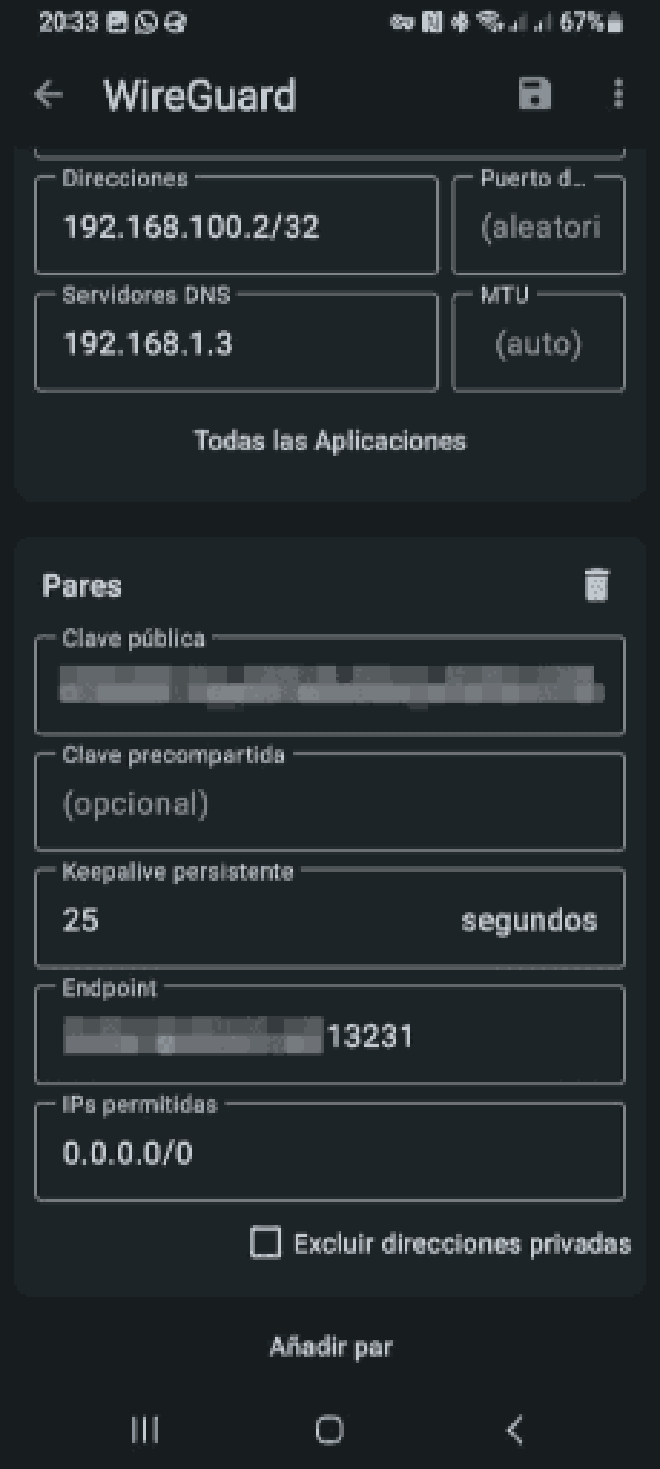Edit the Direcciones address field
Image resolution: width=660 pixels, height=1469 pixels.
point(236,224)
